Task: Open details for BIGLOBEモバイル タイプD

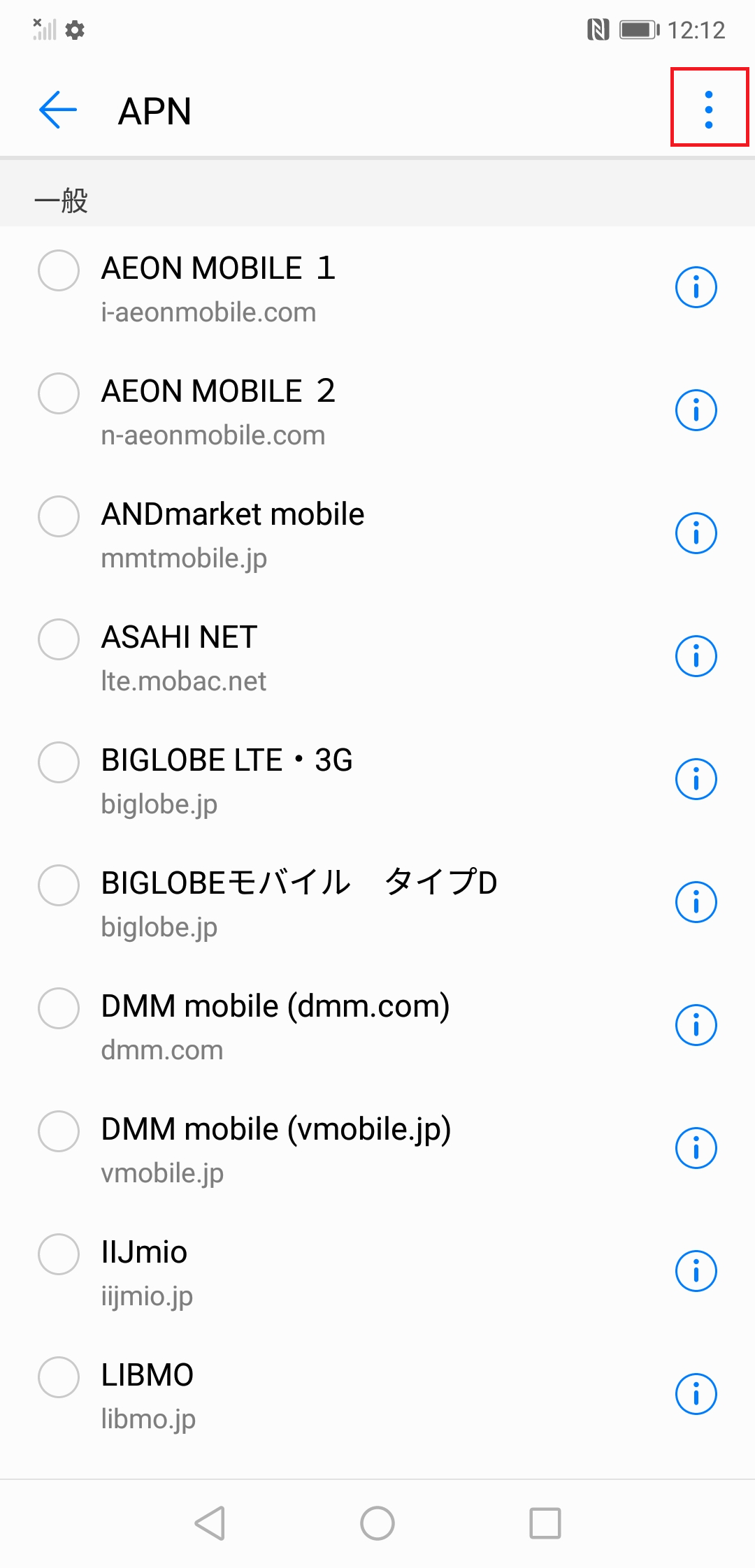Action: coord(696,901)
